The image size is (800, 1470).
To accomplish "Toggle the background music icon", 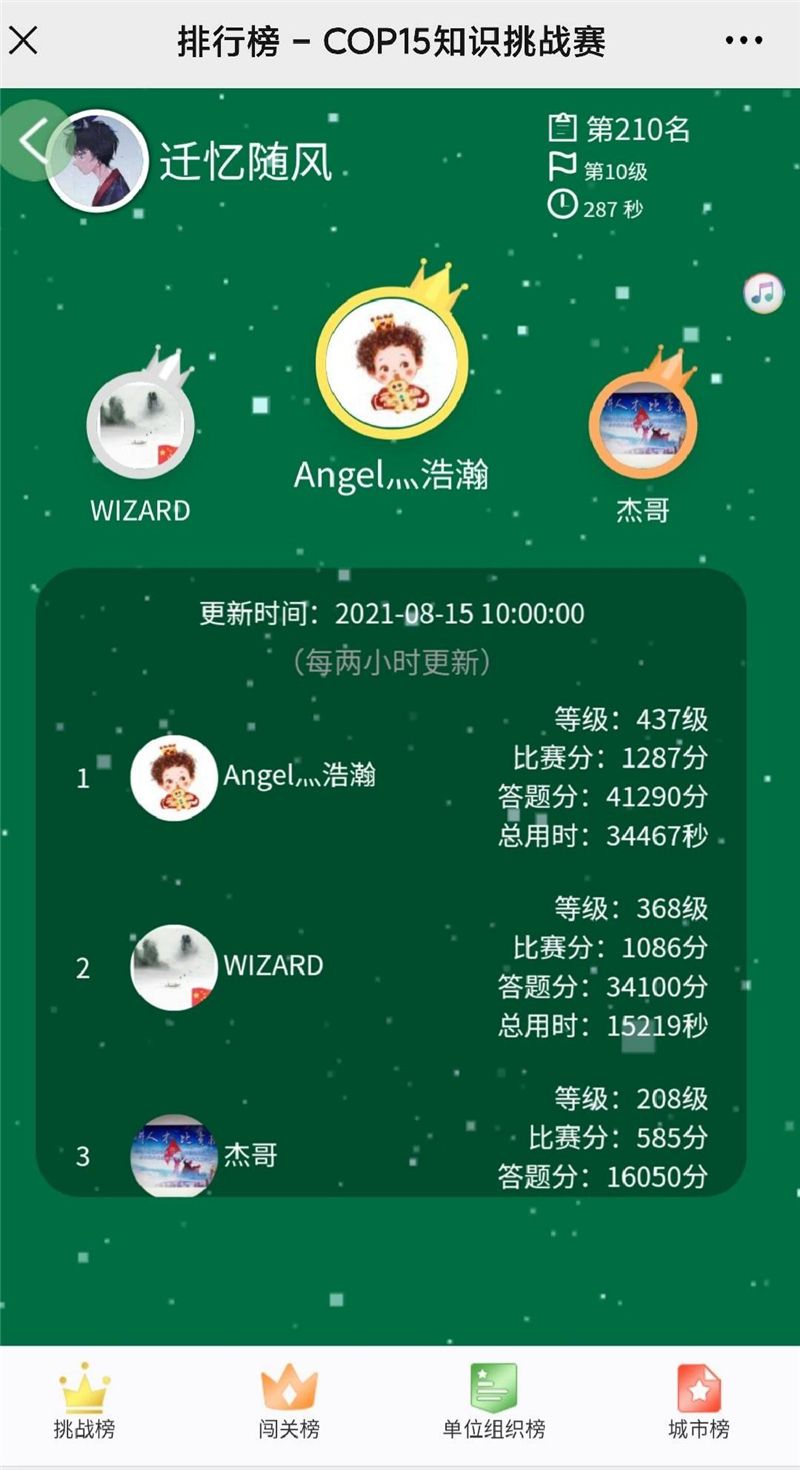I will coord(763,293).
